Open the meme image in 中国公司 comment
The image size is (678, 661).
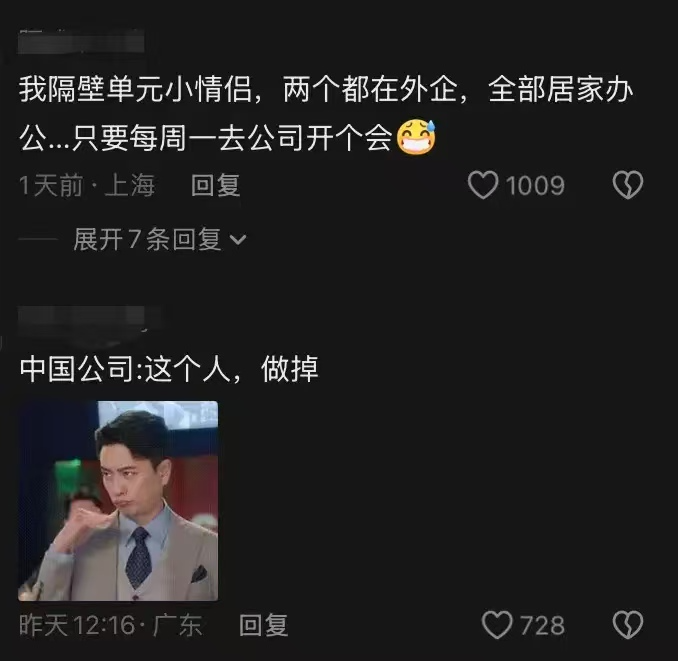[118, 500]
